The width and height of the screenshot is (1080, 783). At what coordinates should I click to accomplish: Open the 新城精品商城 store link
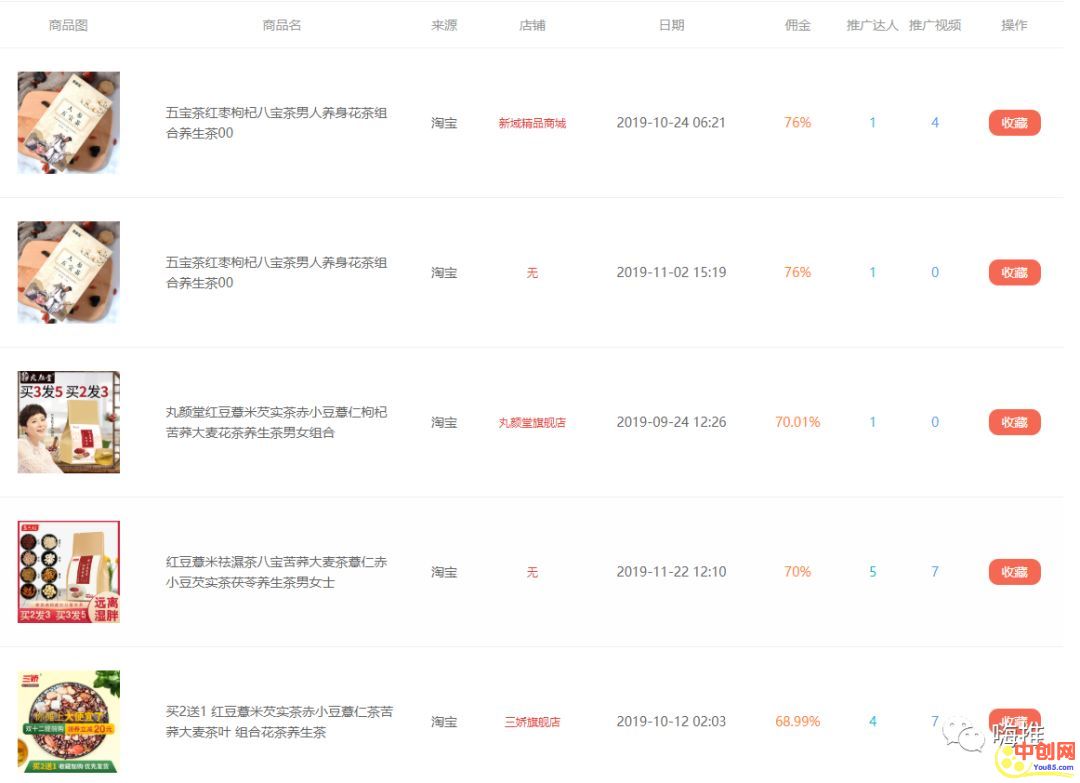(532, 123)
